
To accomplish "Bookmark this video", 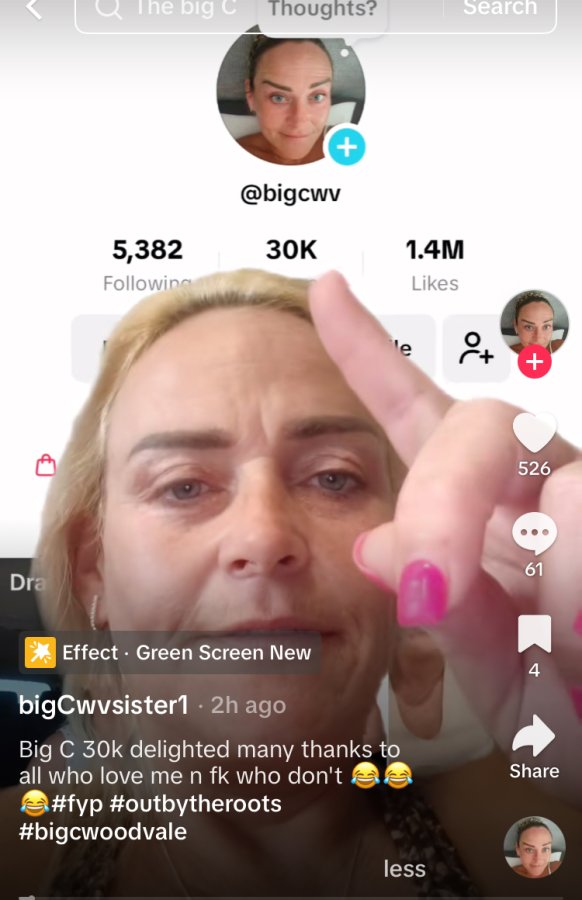I will point(534,634).
